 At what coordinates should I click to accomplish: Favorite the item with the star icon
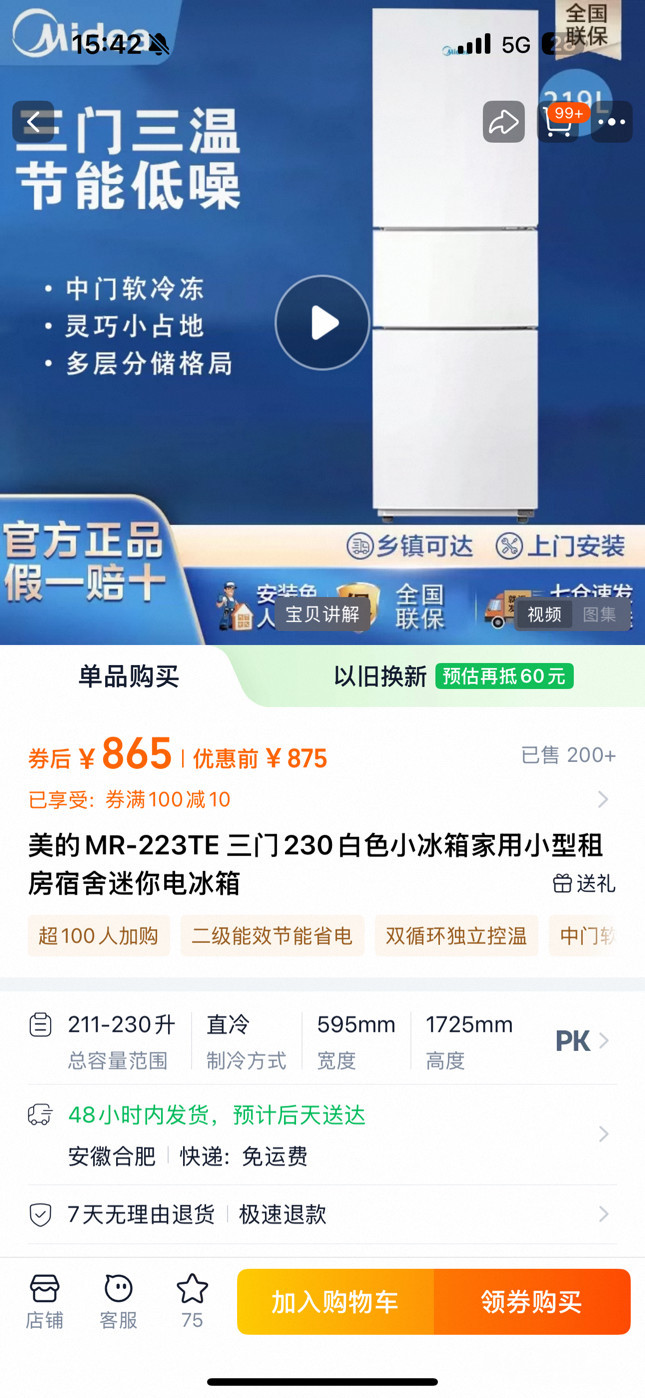(192, 1302)
